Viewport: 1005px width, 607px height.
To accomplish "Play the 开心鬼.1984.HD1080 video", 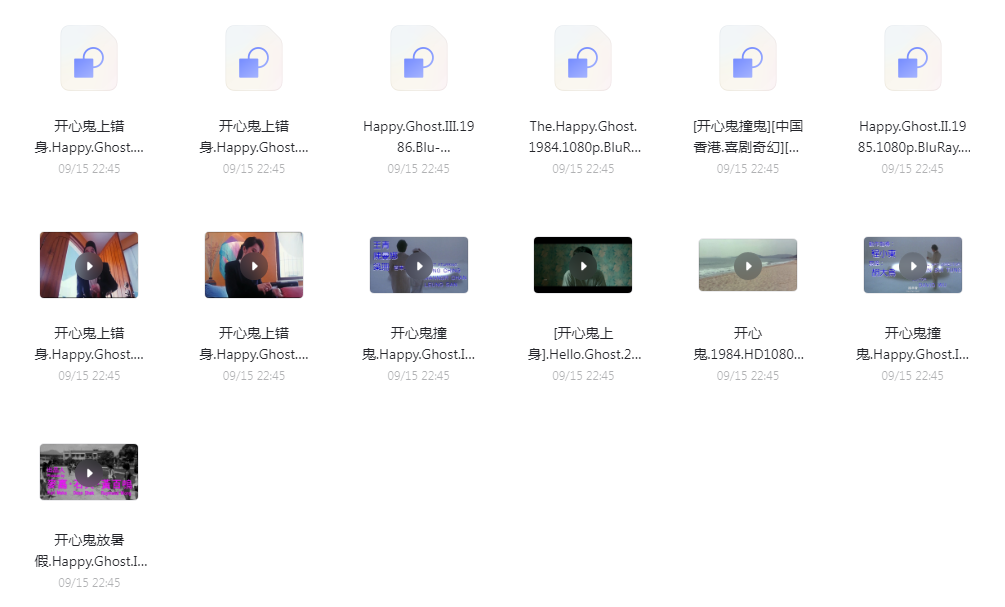I will [748, 266].
